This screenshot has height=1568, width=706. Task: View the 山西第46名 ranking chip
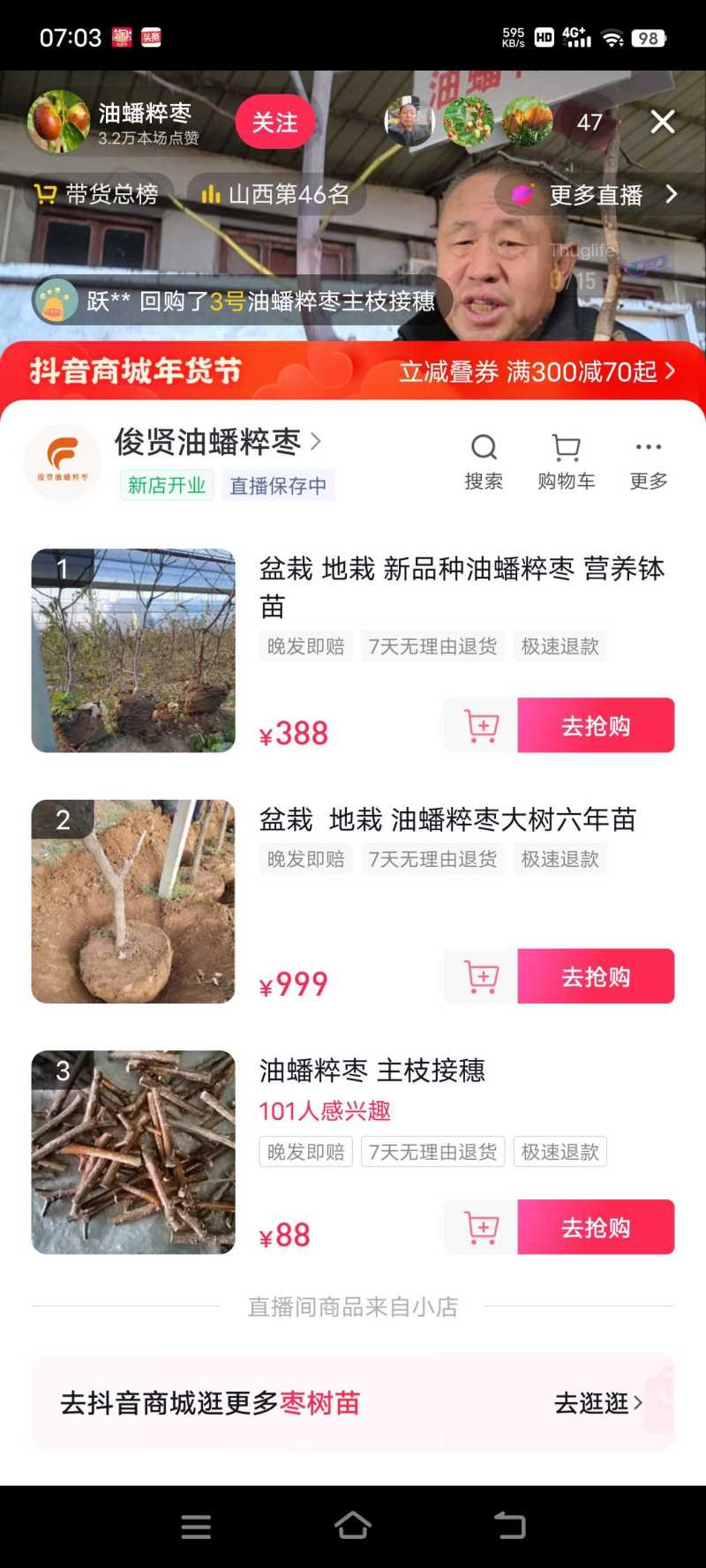click(276, 194)
